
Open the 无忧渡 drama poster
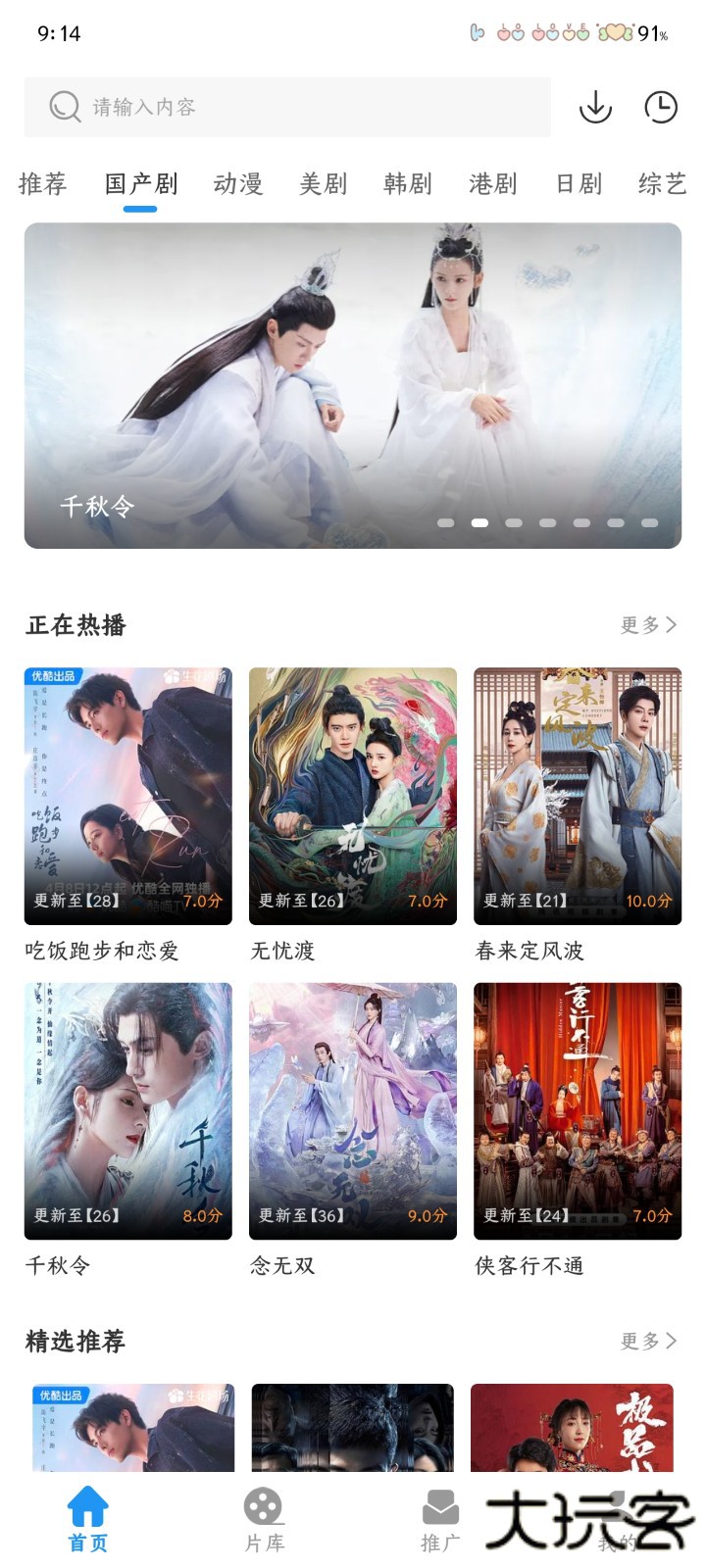tap(352, 794)
